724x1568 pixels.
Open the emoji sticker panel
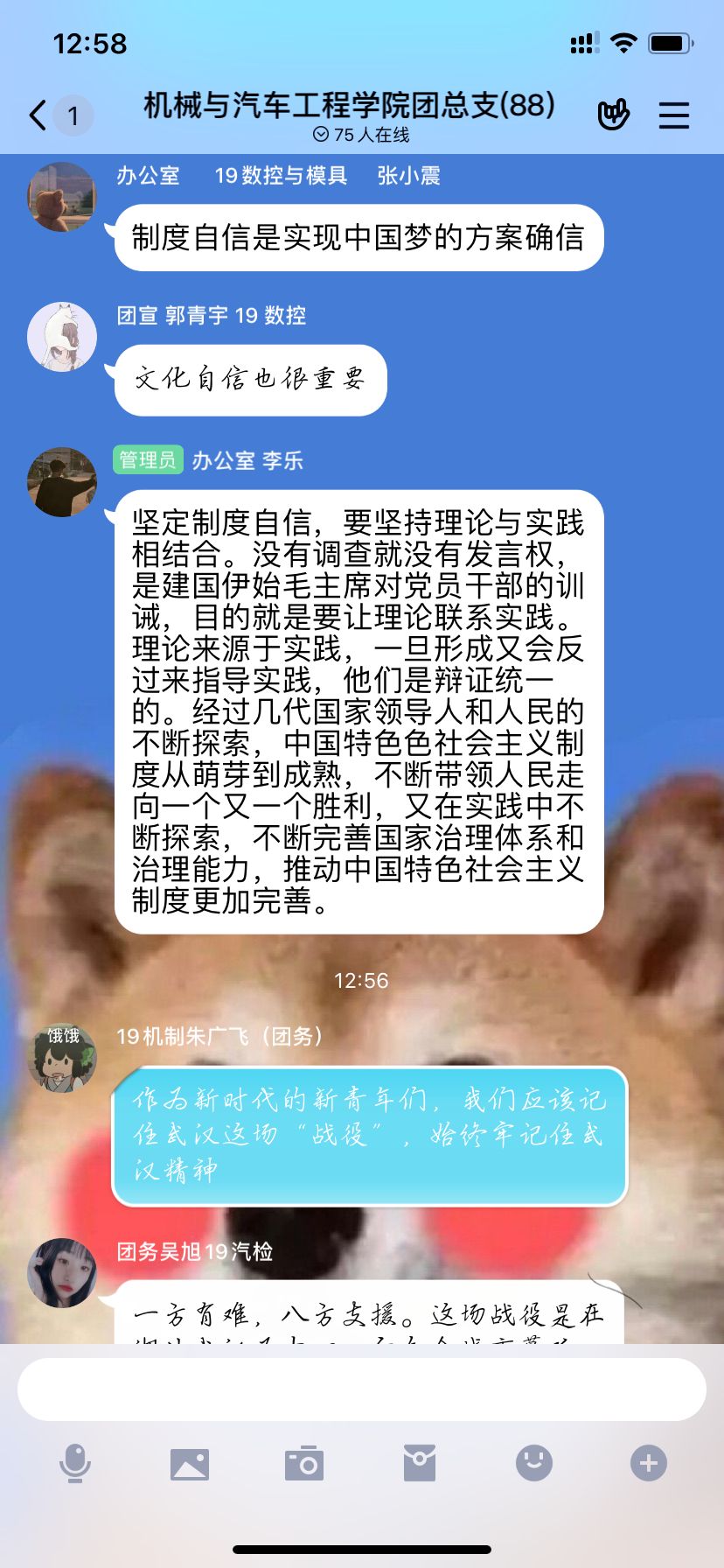[534, 1463]
